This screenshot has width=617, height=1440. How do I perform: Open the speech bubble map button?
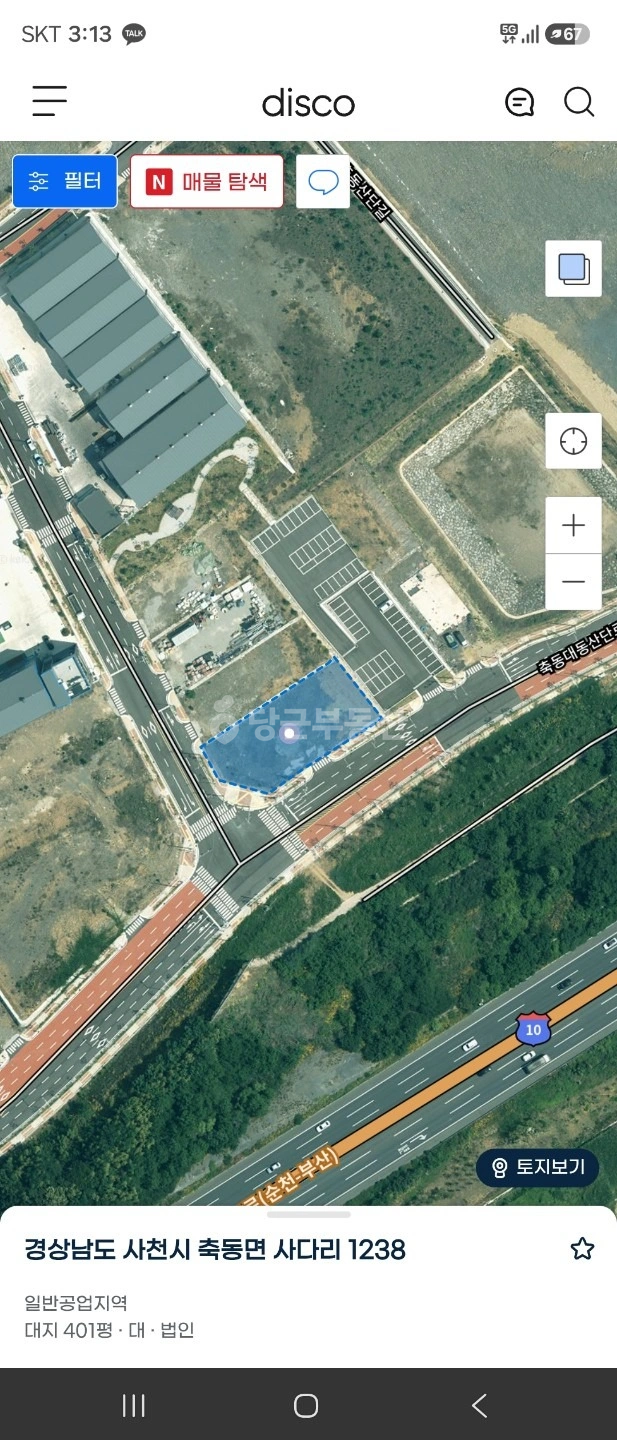pyautogui.click(x=323, y=182)
